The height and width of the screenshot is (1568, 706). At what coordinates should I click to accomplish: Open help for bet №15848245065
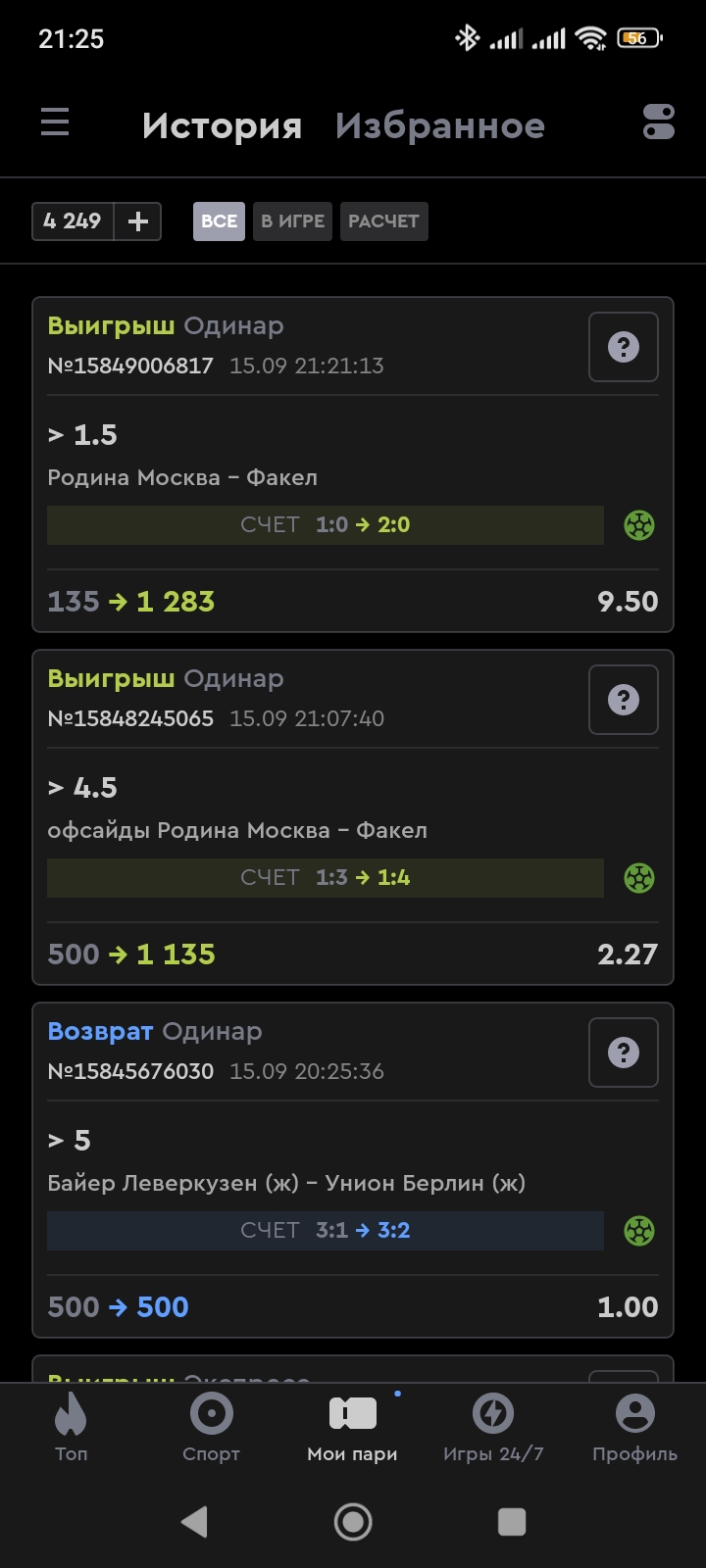coord(623,699)
